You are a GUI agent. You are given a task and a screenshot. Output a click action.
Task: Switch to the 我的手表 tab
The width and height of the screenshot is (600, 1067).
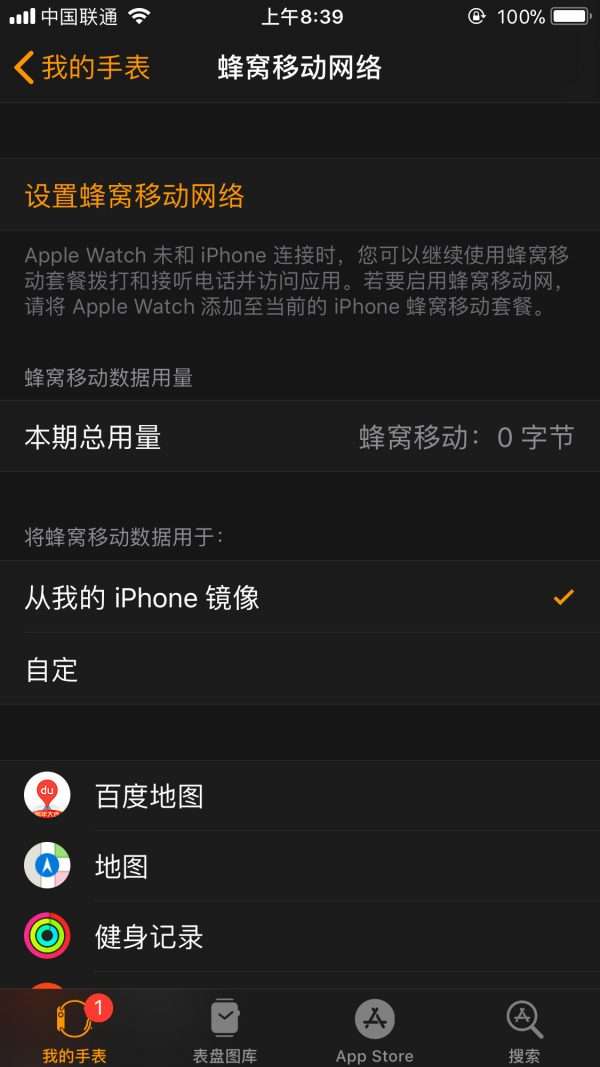pos(75,1029)
